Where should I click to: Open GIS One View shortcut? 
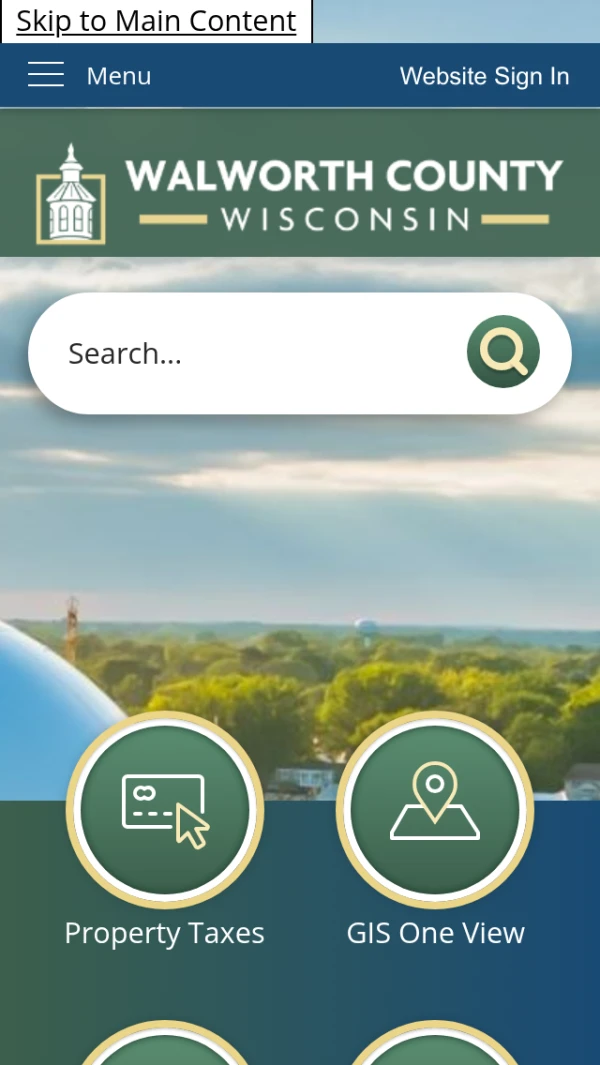click(x=435, y=810)
